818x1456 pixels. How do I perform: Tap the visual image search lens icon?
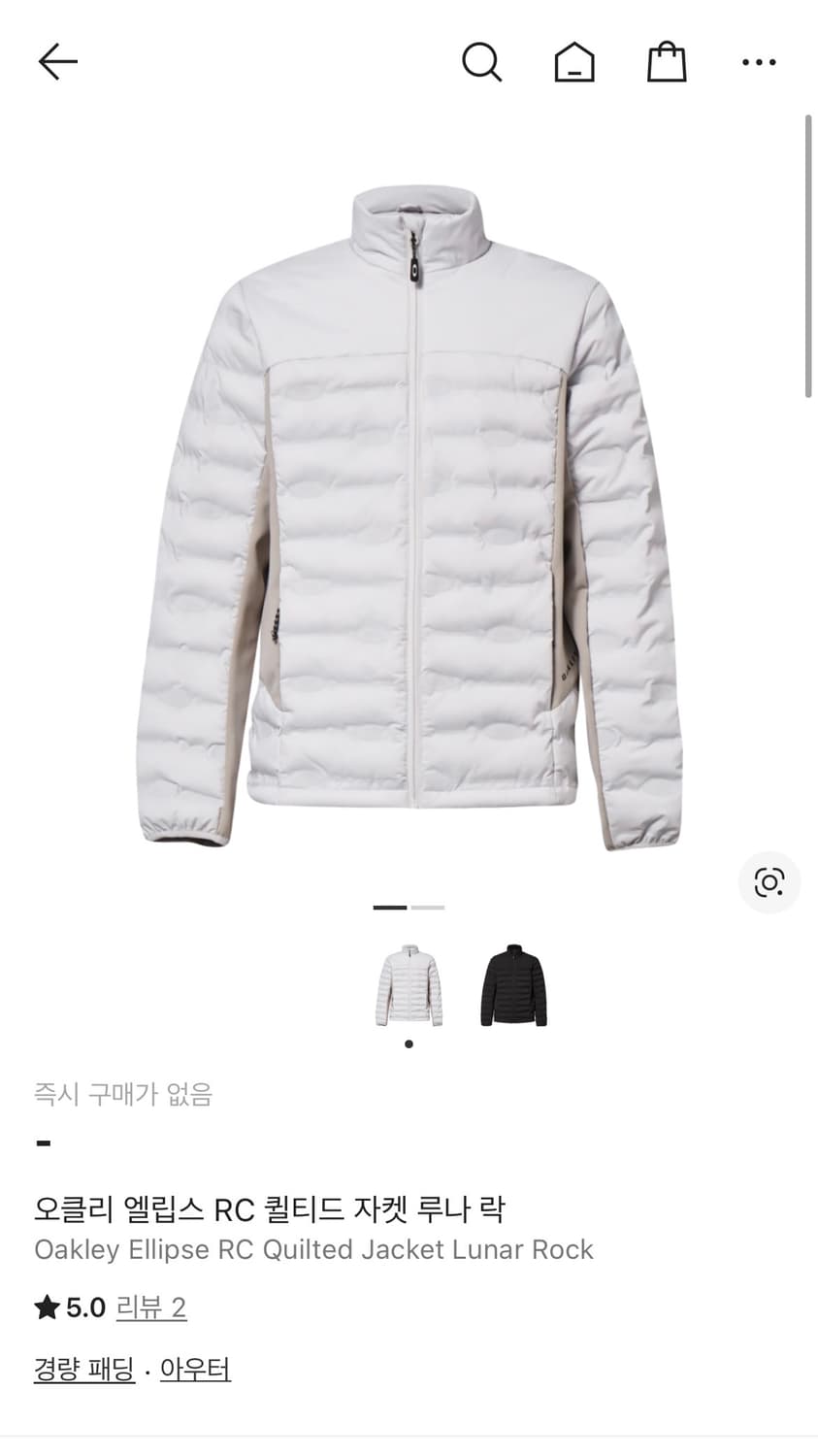pyautogui.click(x=769, y=882)
